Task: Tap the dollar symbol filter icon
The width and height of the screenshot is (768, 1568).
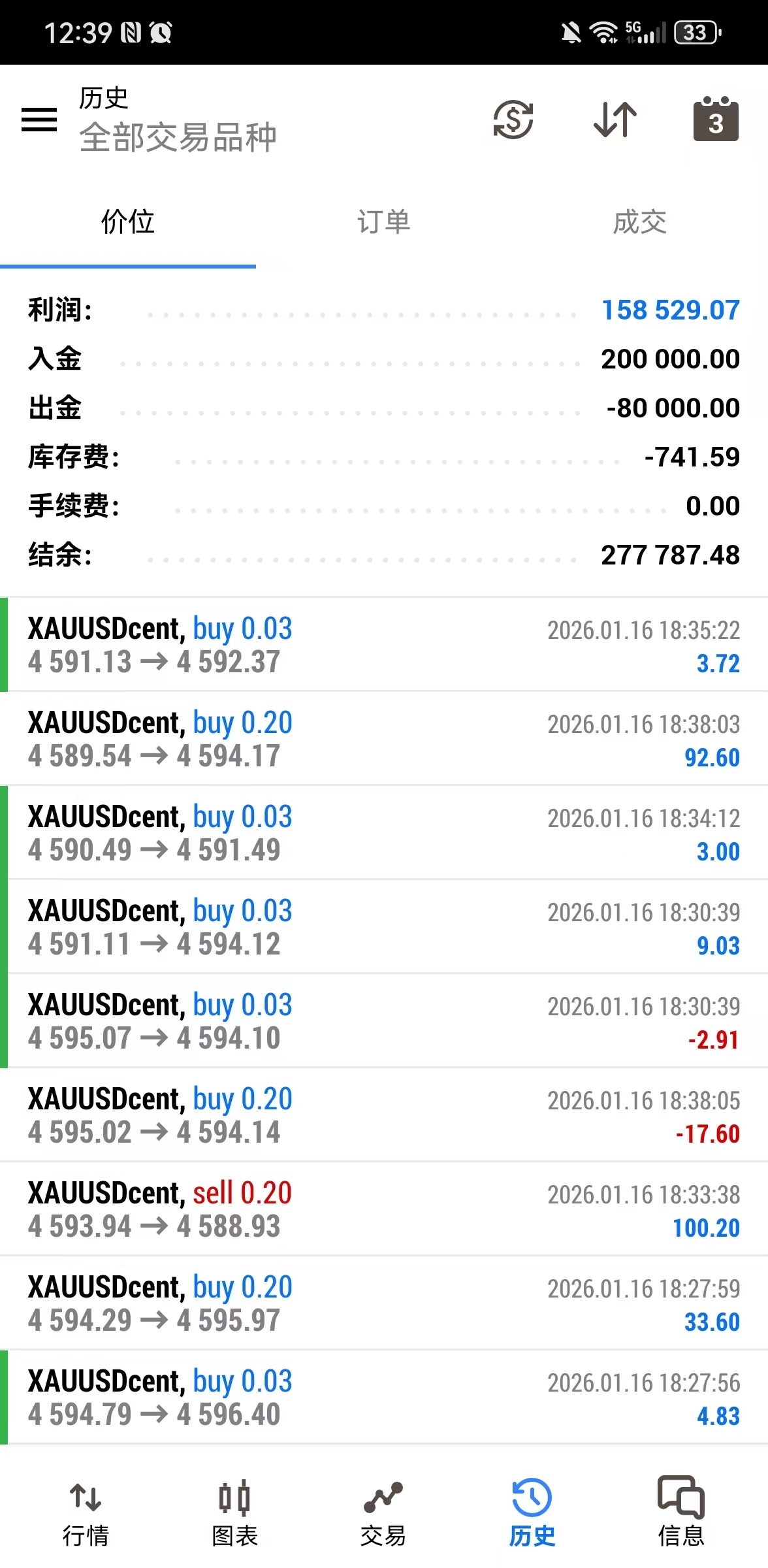Action: point(513,120)
